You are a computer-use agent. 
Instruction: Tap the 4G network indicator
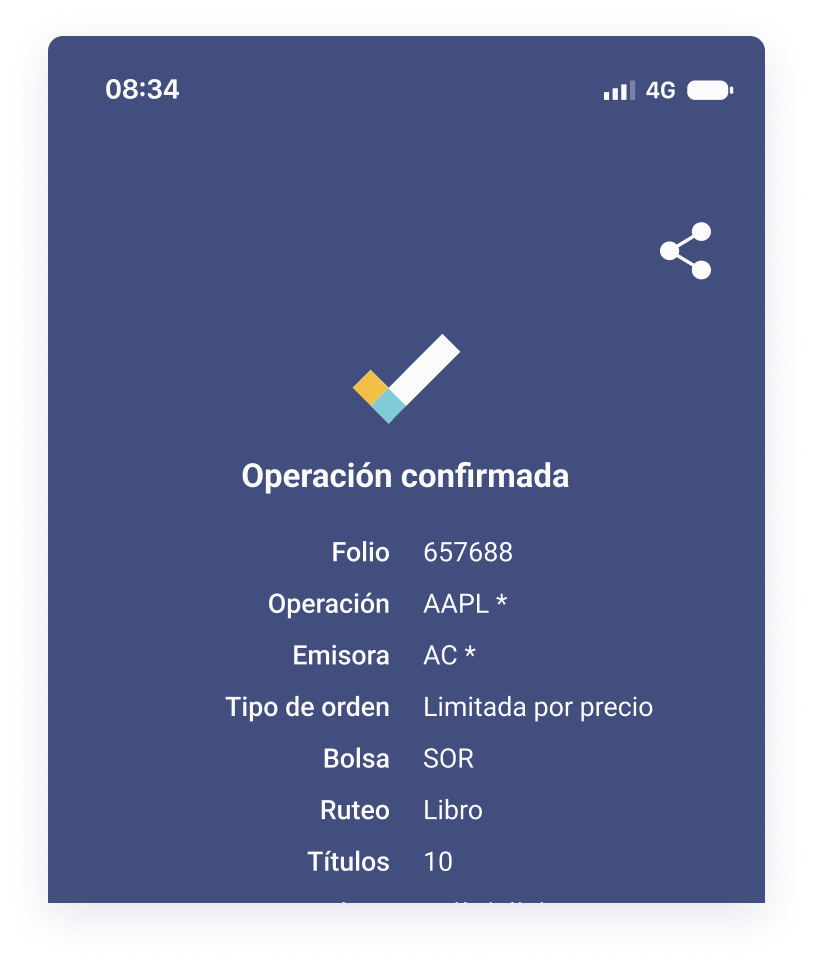[662, 90]
